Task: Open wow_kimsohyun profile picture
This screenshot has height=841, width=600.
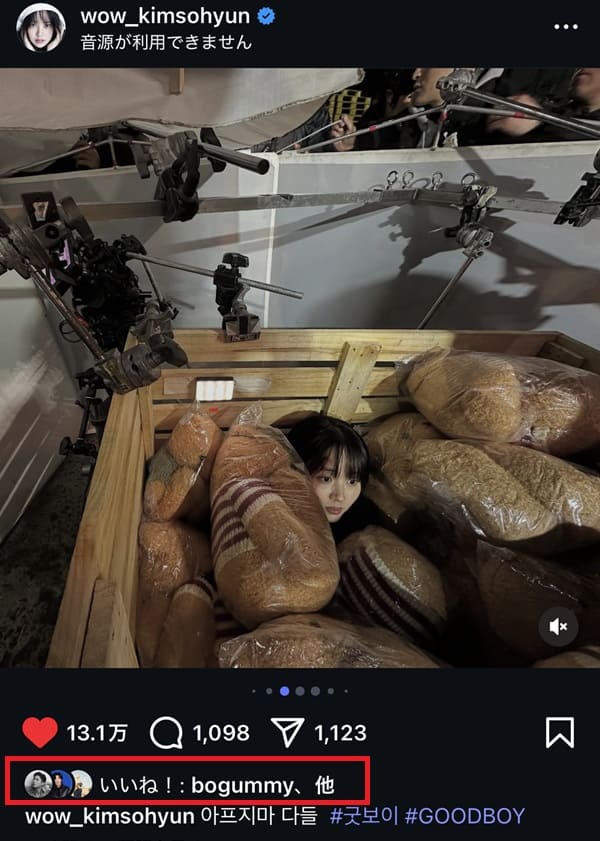Action: click(x=41, y=28)
